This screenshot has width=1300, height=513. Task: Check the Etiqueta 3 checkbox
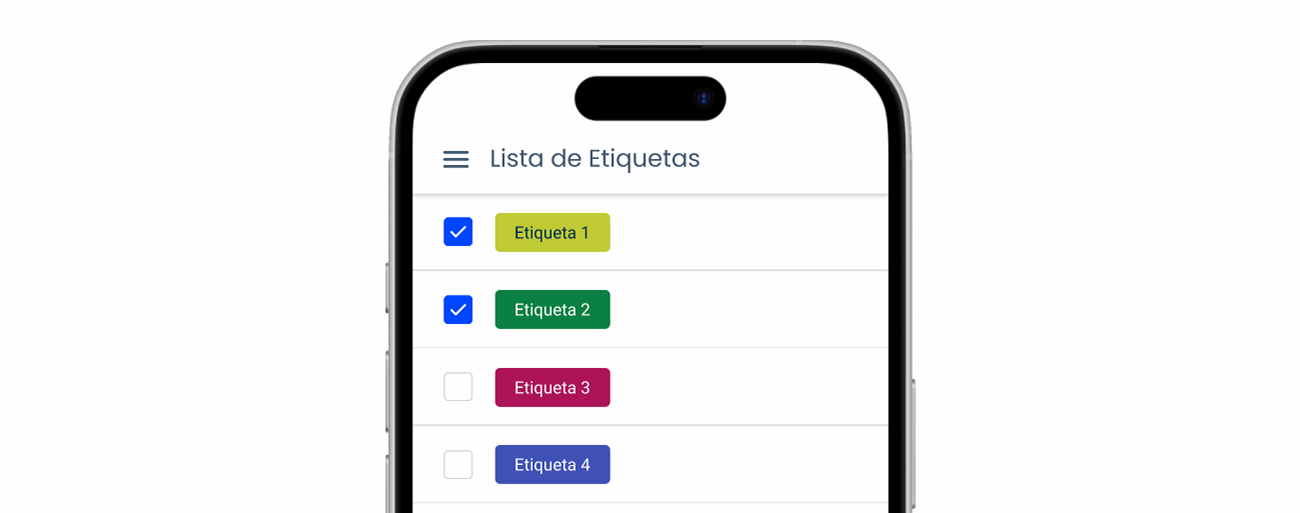[x=458, y=387]
